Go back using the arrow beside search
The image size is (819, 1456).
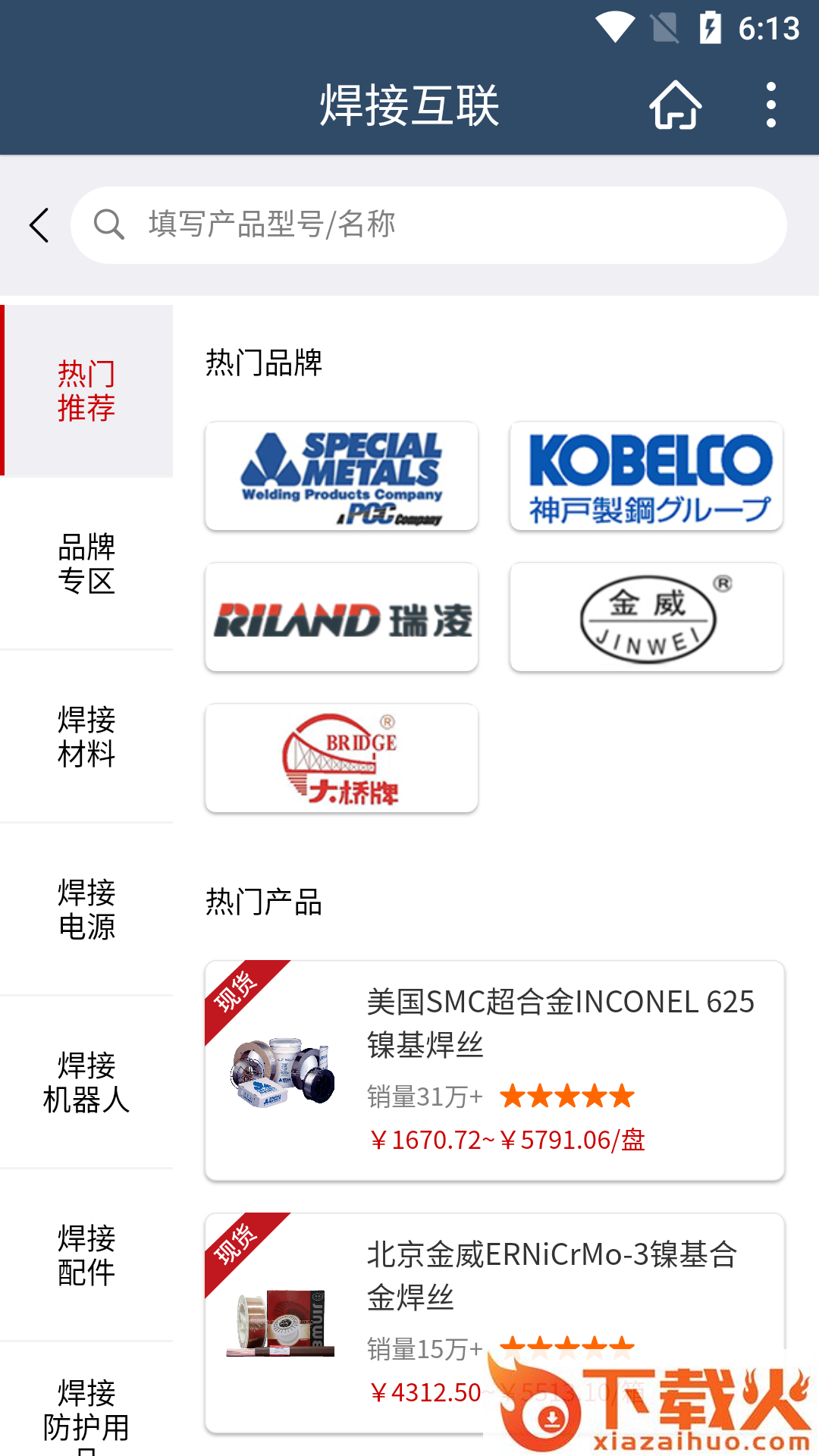(x=39, y=225)
